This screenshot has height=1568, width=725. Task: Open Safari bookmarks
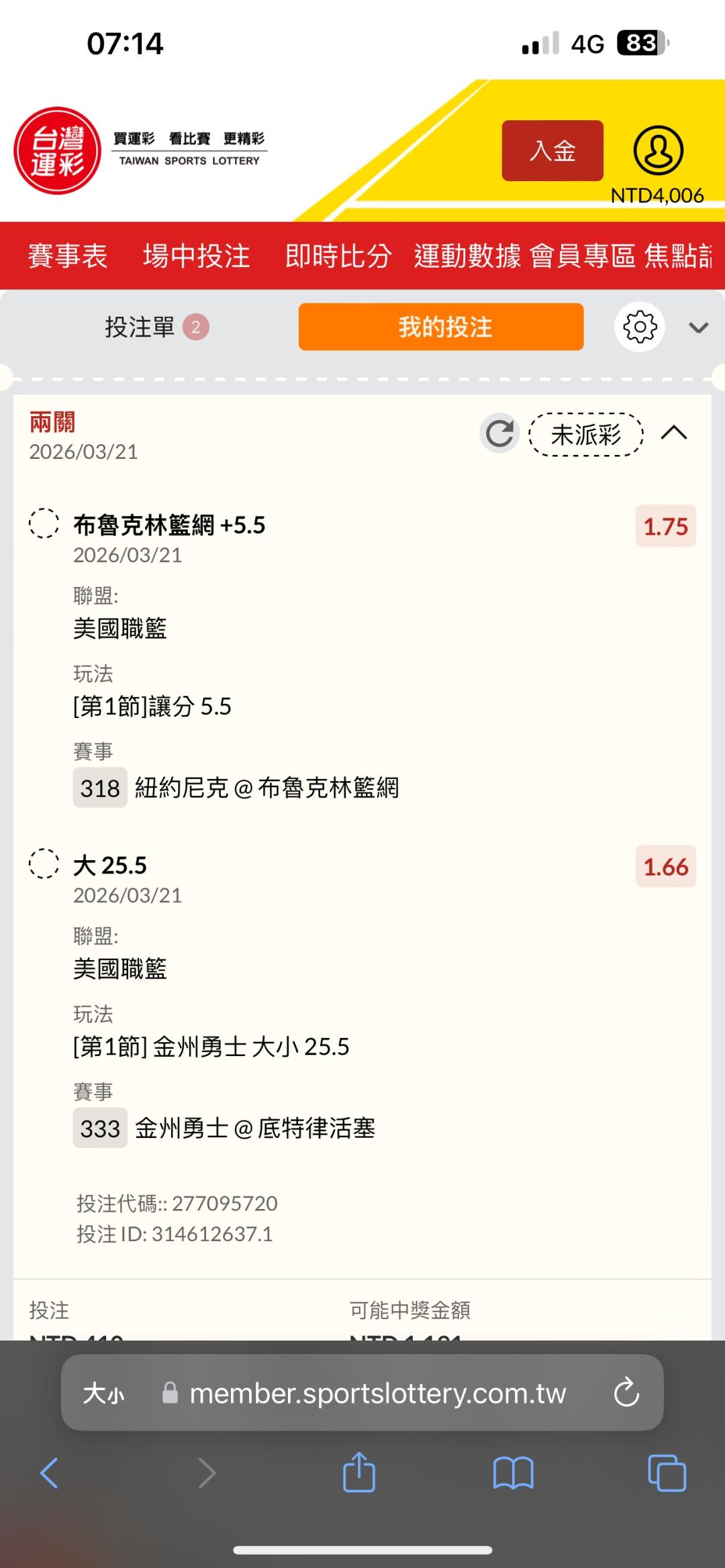tap(513, 1474)
